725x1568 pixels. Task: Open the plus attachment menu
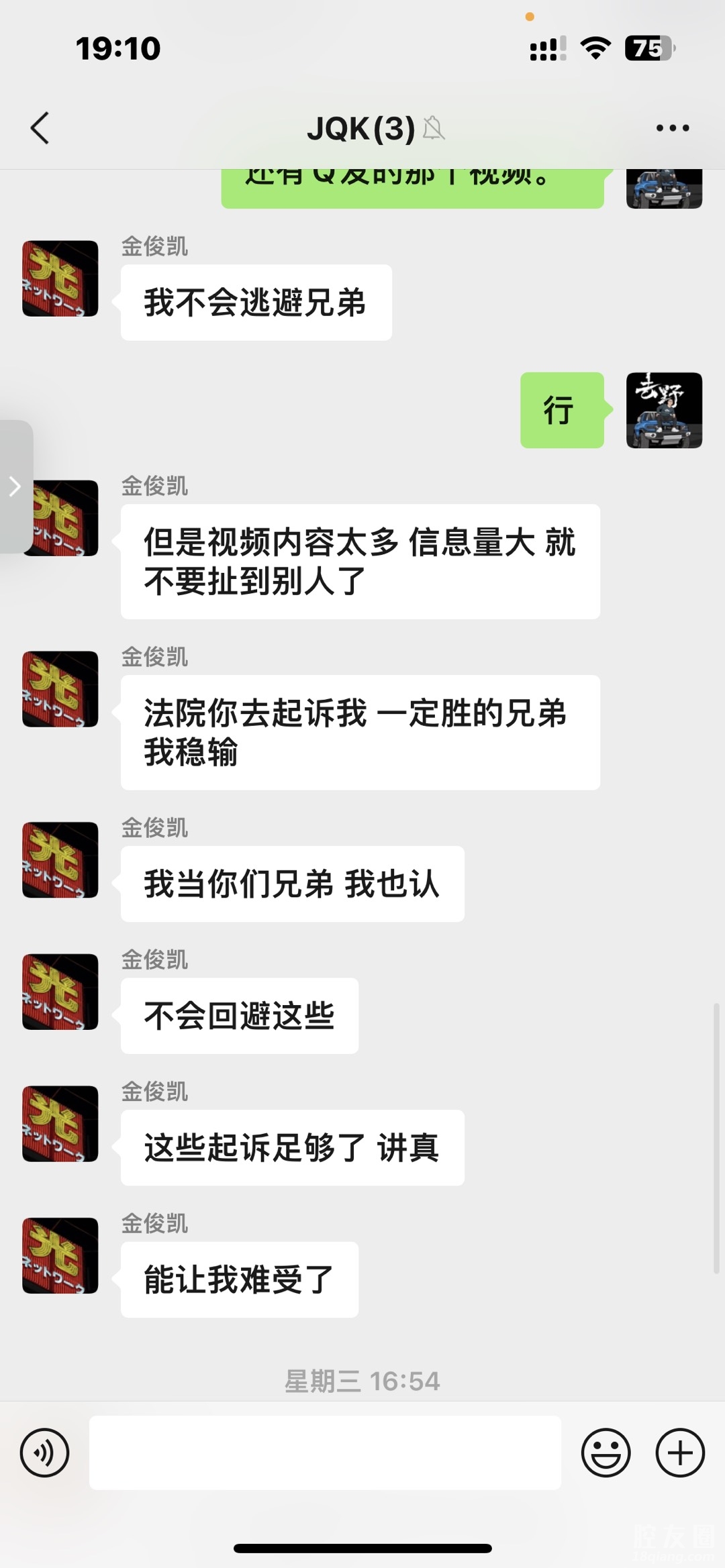679,1453
